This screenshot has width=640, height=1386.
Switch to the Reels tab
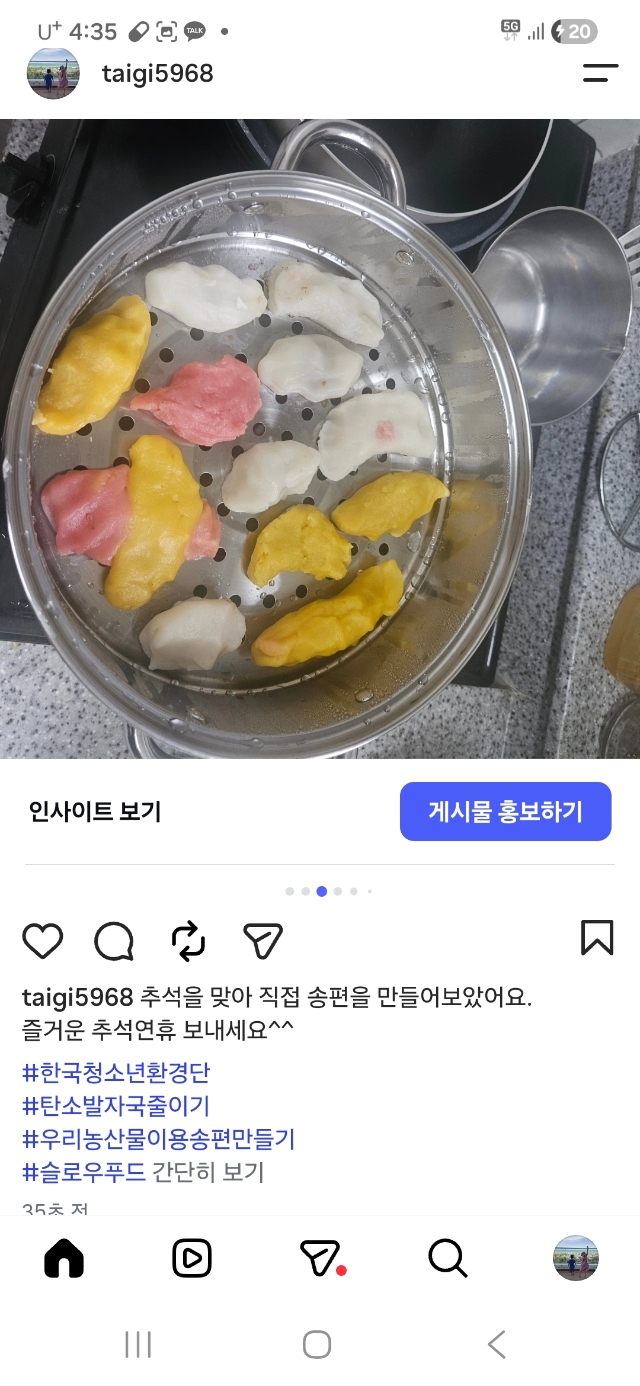(x=192, y=1258)
